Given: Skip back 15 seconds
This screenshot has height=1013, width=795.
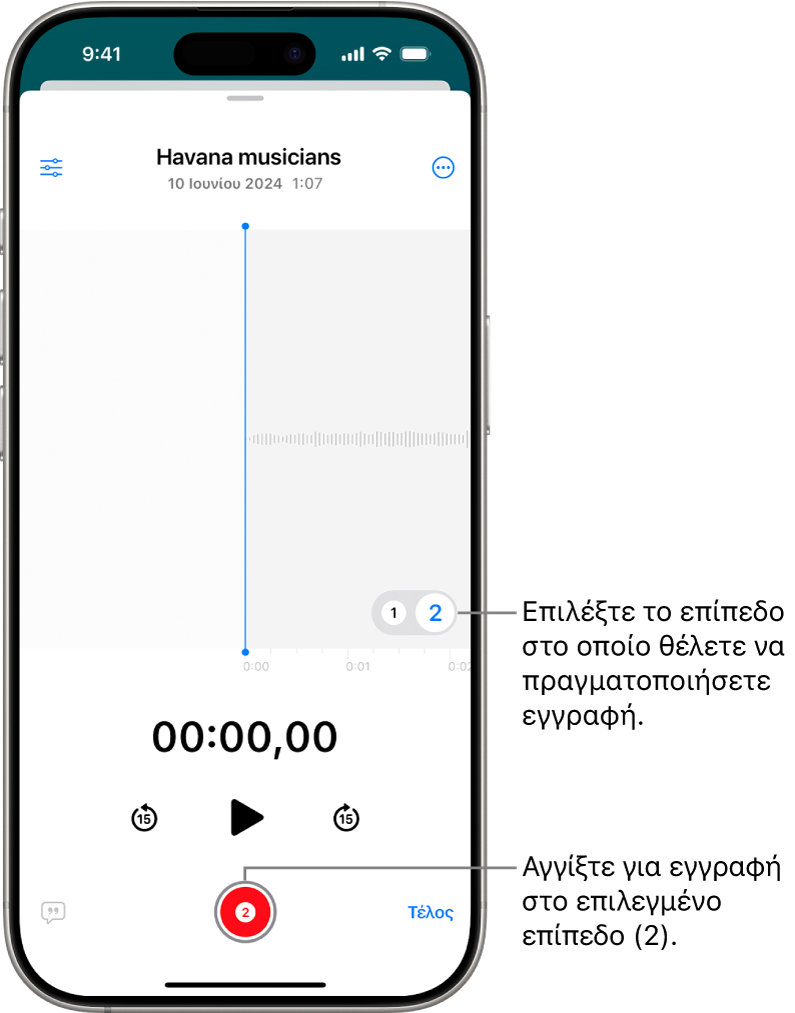Looking at the screenshot, I should pos(145,818).
